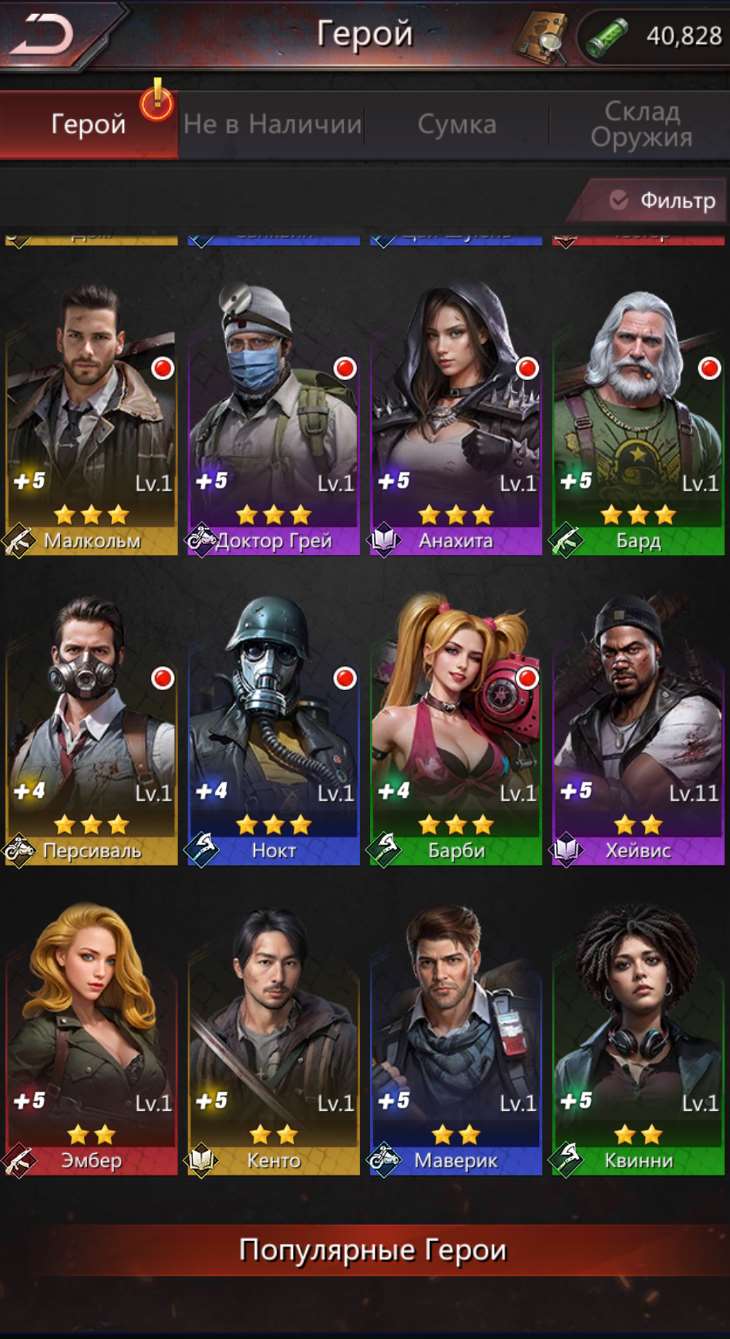
Task: Open the Фильтр options
Action: (663, 200)
